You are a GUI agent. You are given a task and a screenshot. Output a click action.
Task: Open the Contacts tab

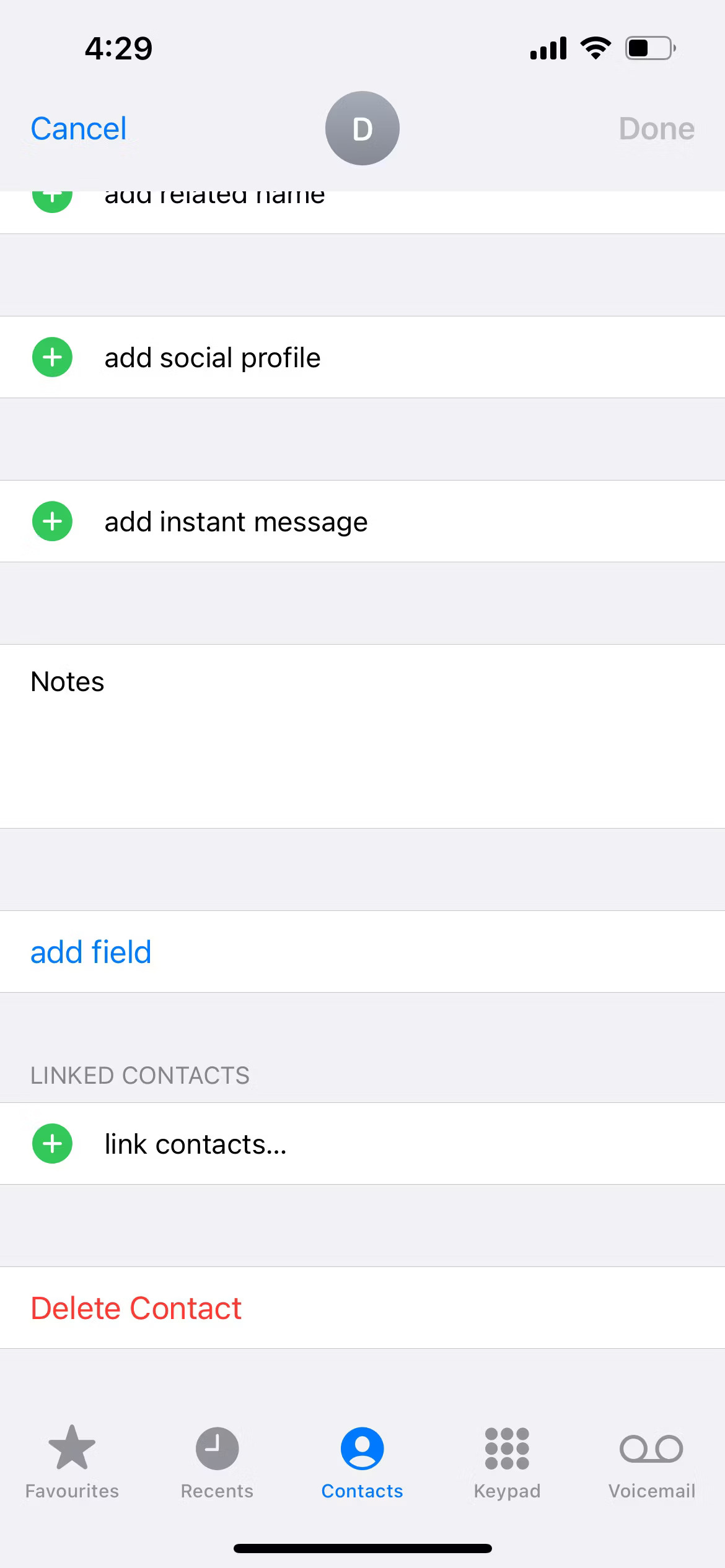coord(362,1461)
